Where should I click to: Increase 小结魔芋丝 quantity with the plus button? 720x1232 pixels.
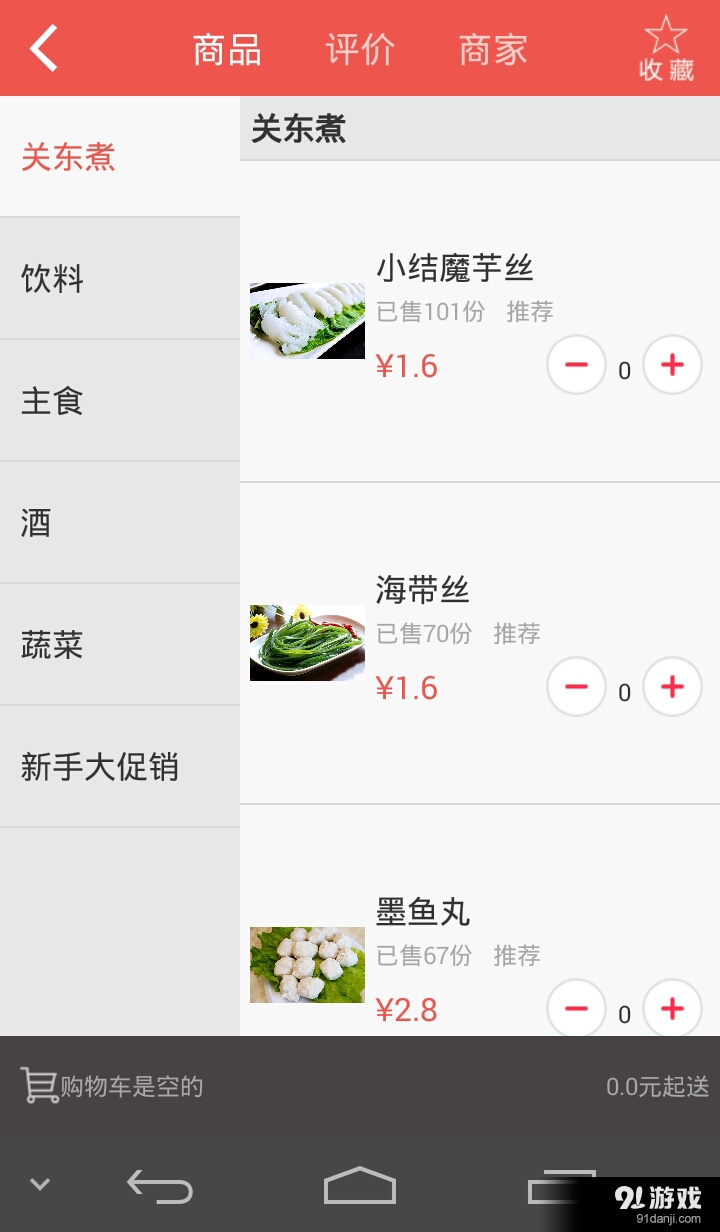pyautogui.click(x=672, y=364)
